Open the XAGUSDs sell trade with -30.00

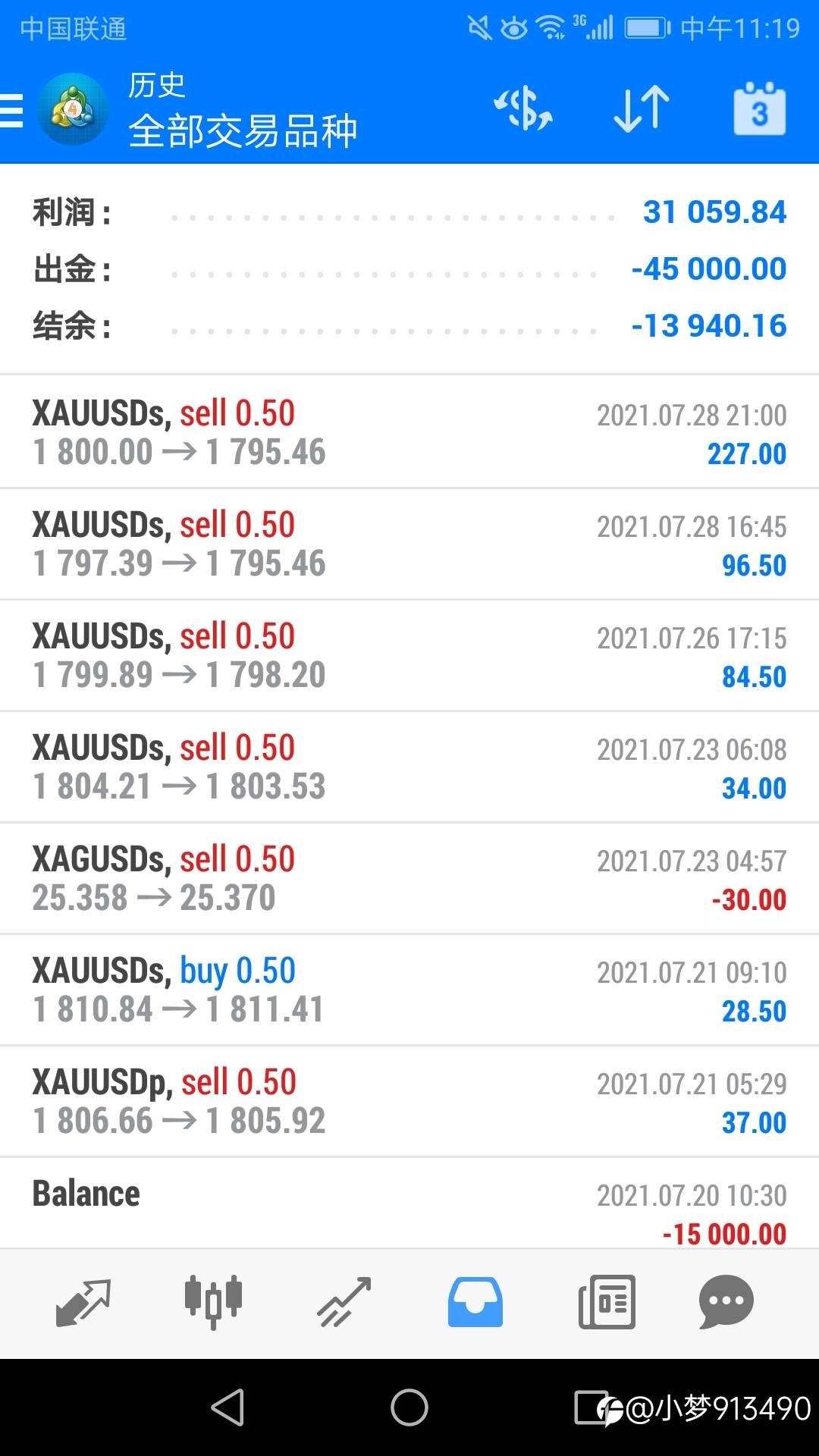tap(409, 878)
